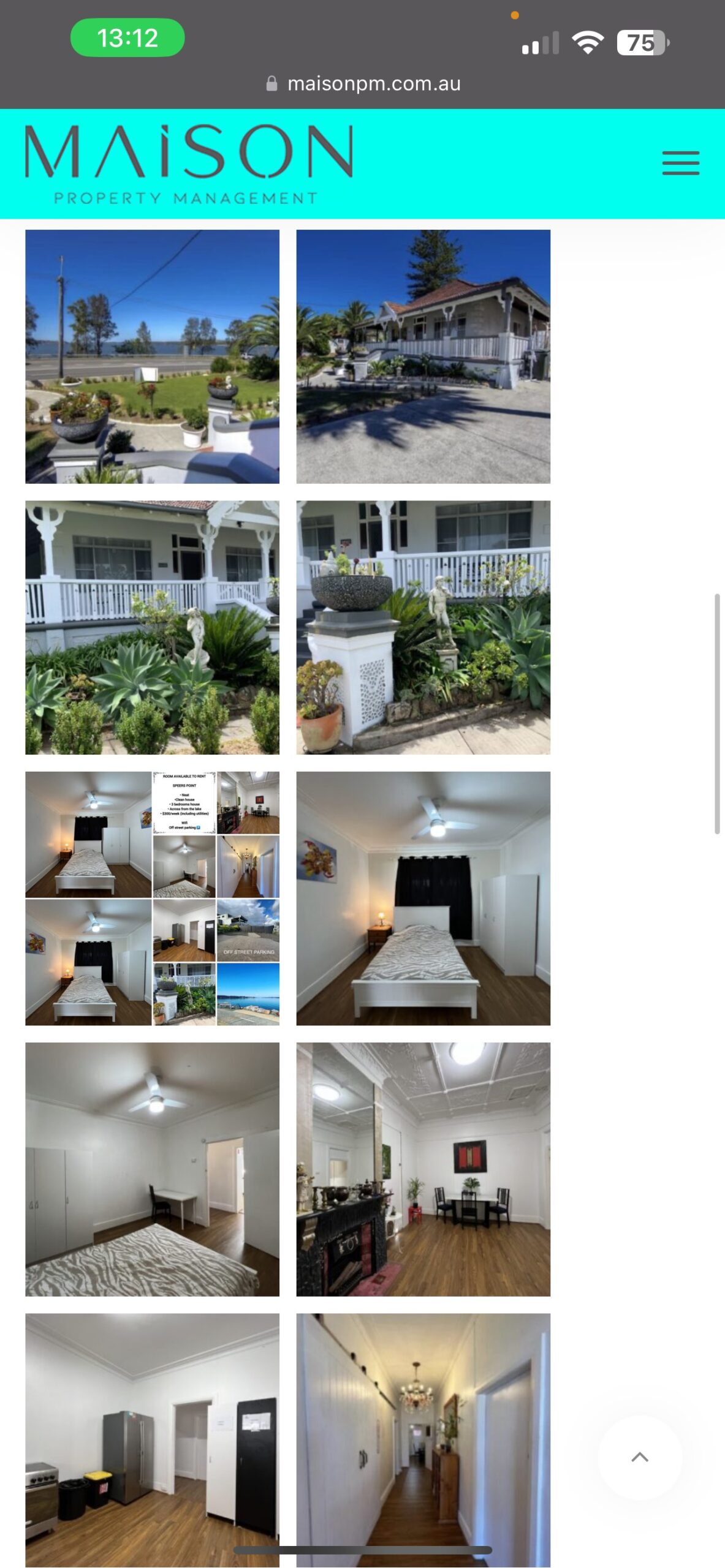Open the lake view garden photo
The height and width of the screenshot is (1568, 725).
pyautogui.click(x=152, y=356)
